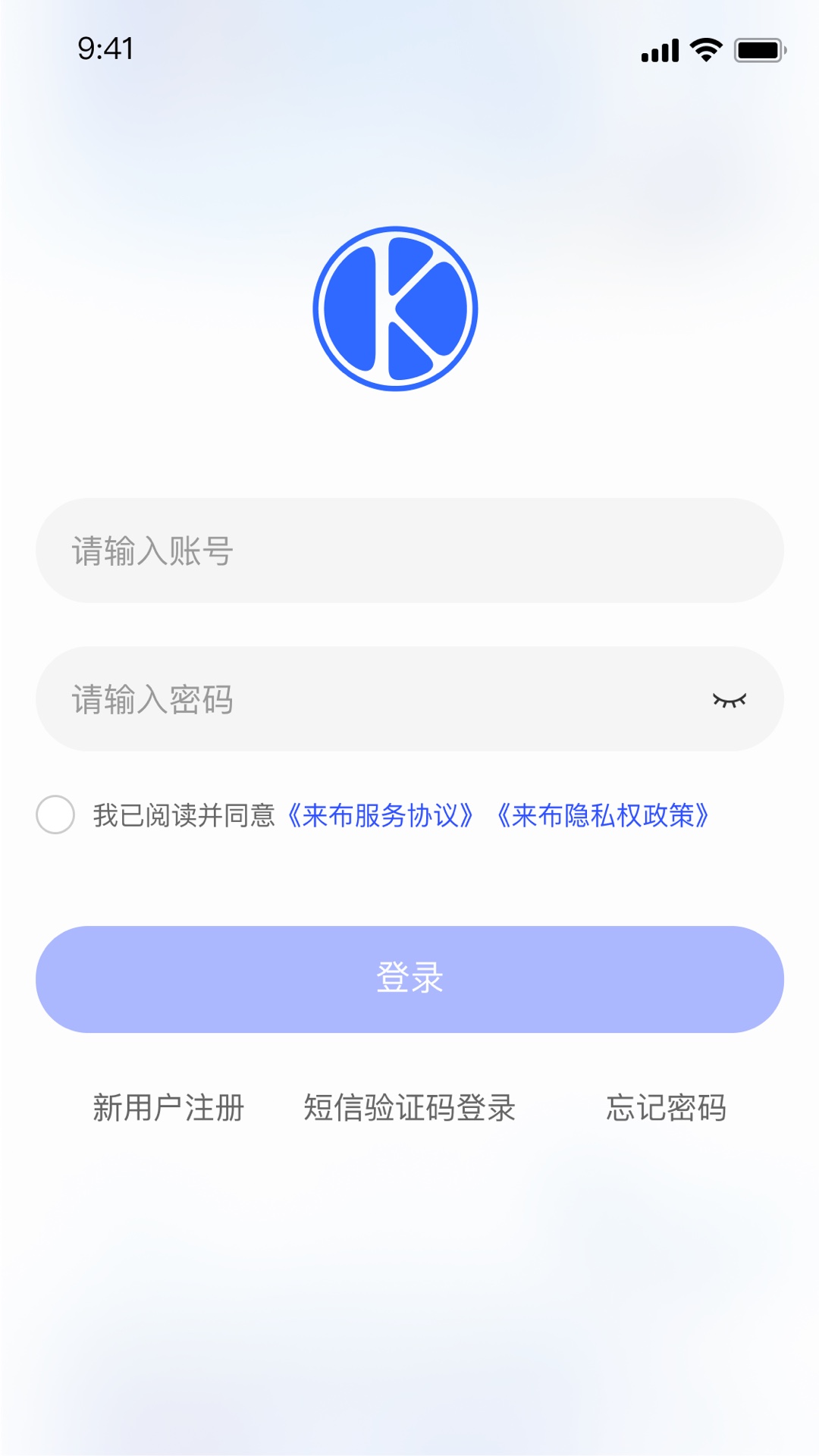Viewport: 819px width, 1456px height.
Task: Select the K logo above the login form
Action: point(397,307)
